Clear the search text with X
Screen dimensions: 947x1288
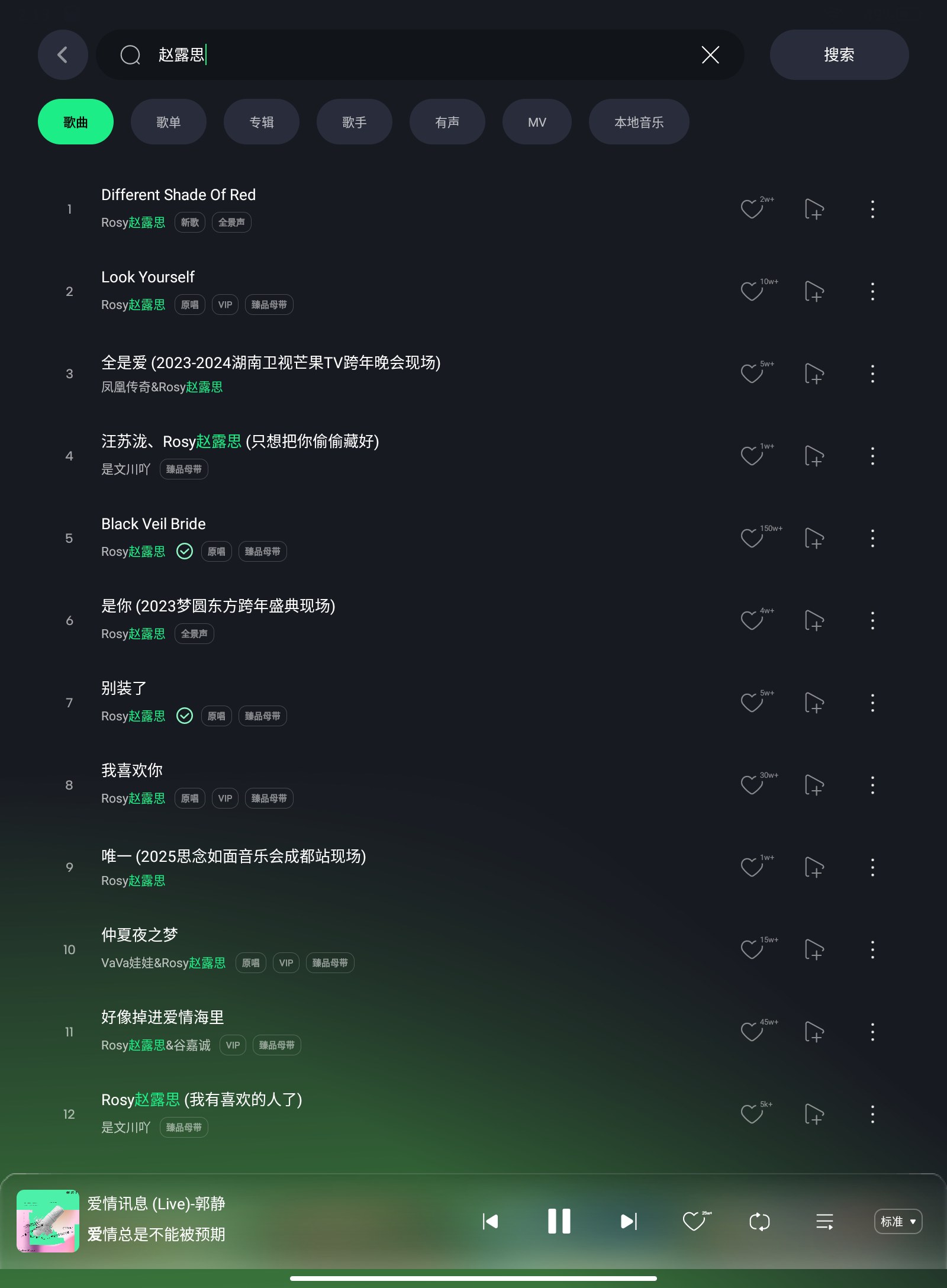pos(710,55)
